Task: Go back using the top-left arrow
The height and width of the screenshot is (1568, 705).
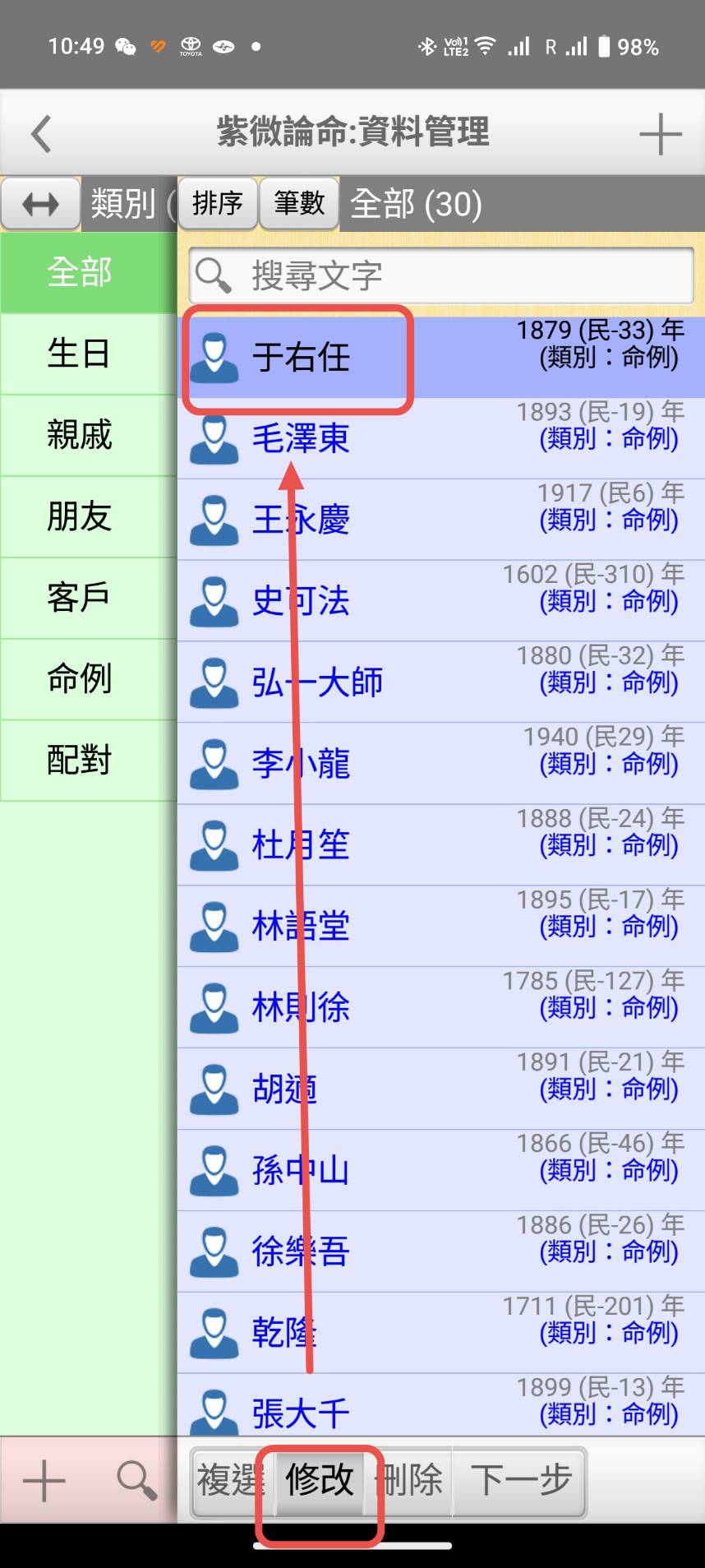Action: click(41, 134)
